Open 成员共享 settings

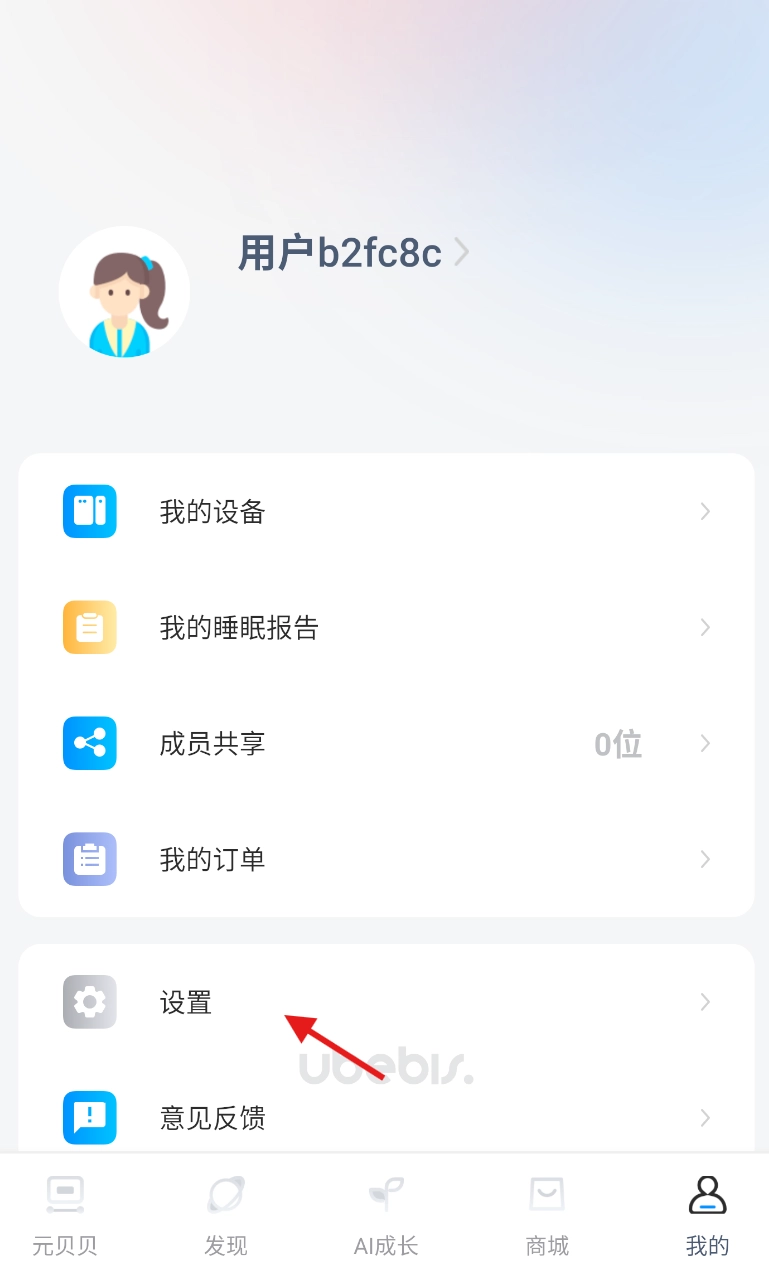(385, 744)
